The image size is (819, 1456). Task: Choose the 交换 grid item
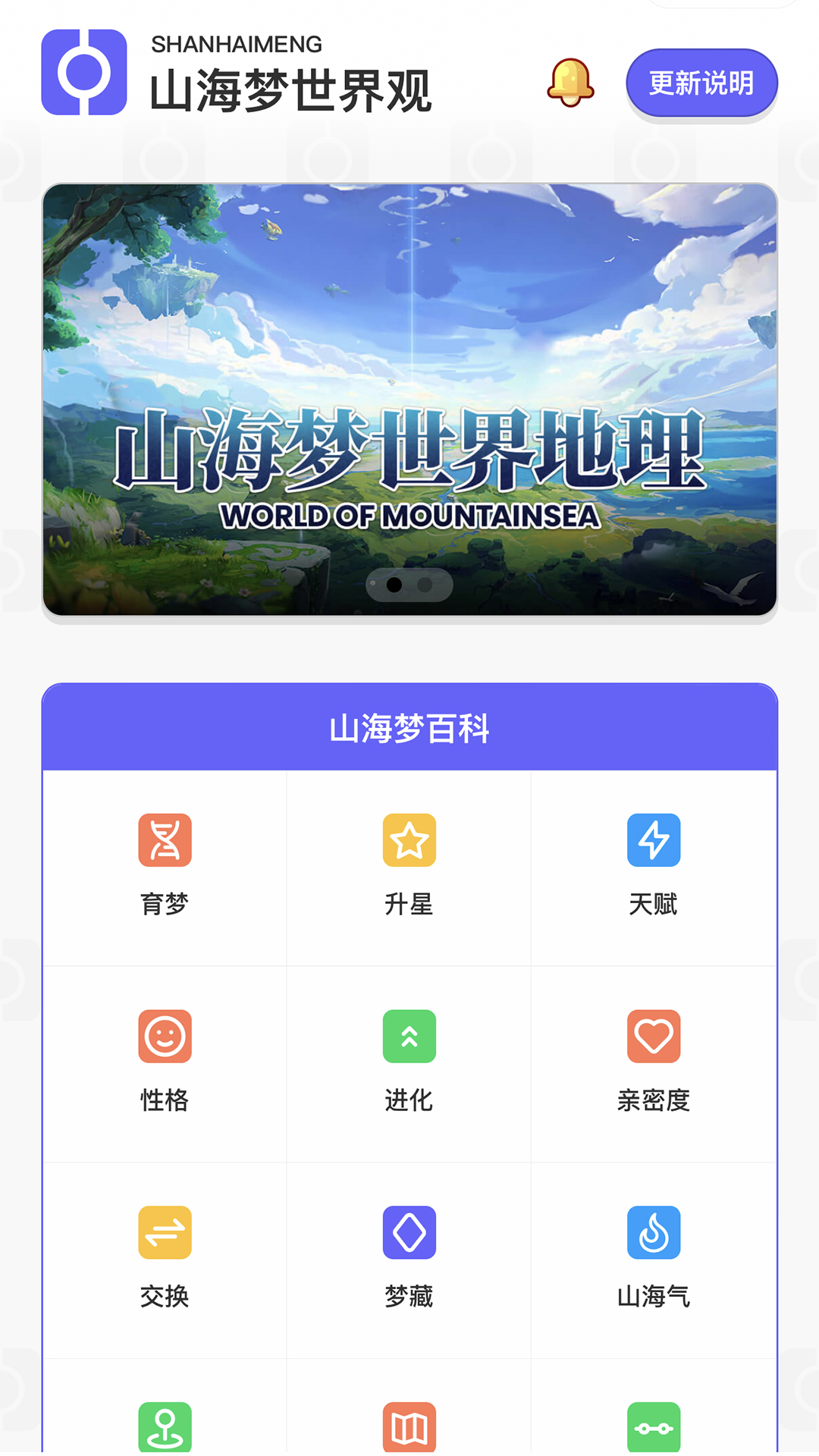[165, 1258]
